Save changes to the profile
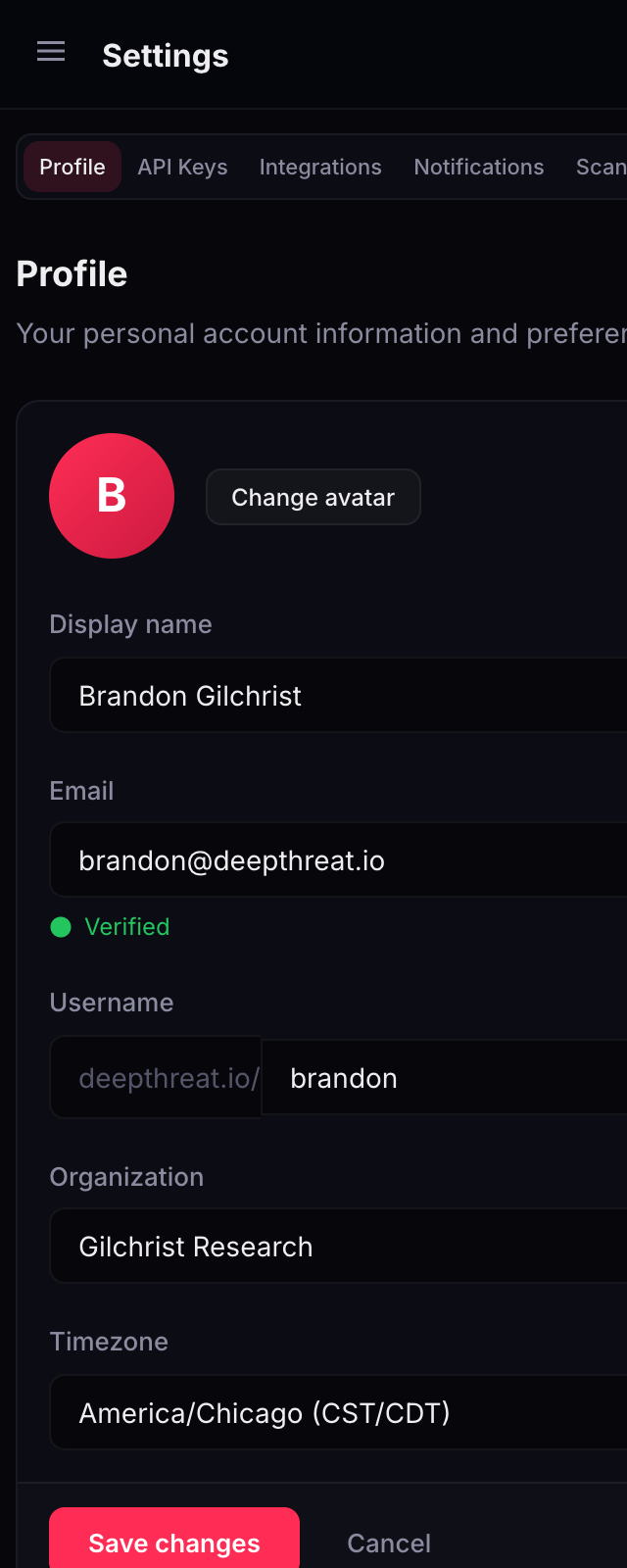The width and height of the screenshot is (627, 1568). coord(174,1542)
